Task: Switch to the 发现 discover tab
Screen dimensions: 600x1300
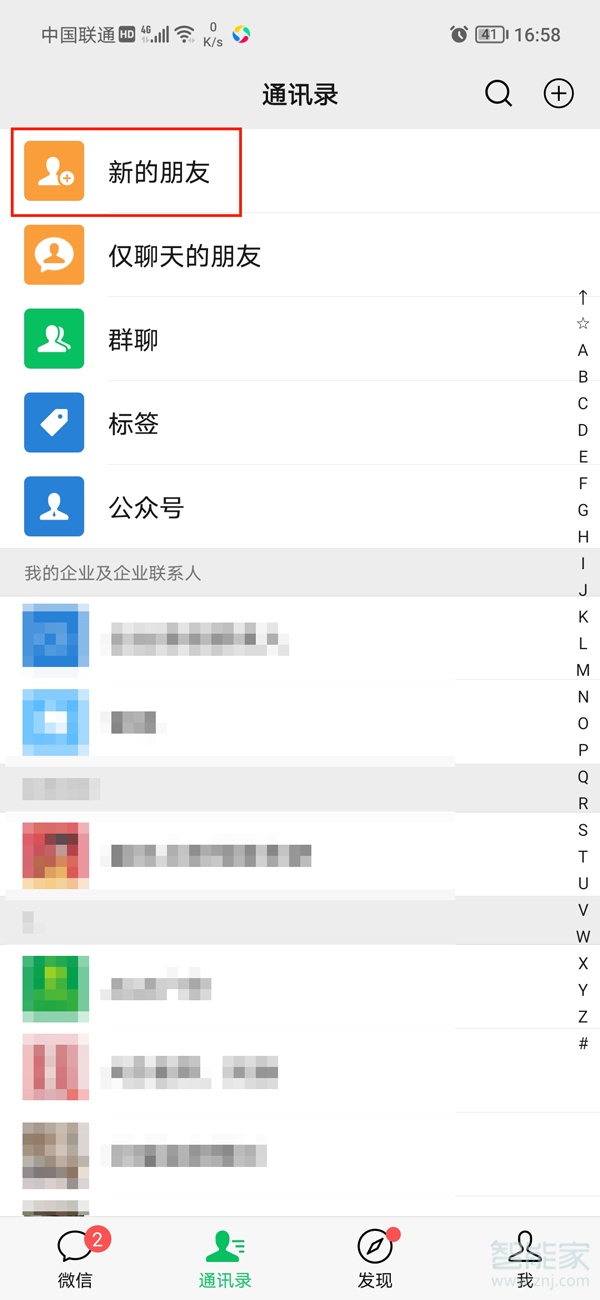Action: tap(375, 1258)
